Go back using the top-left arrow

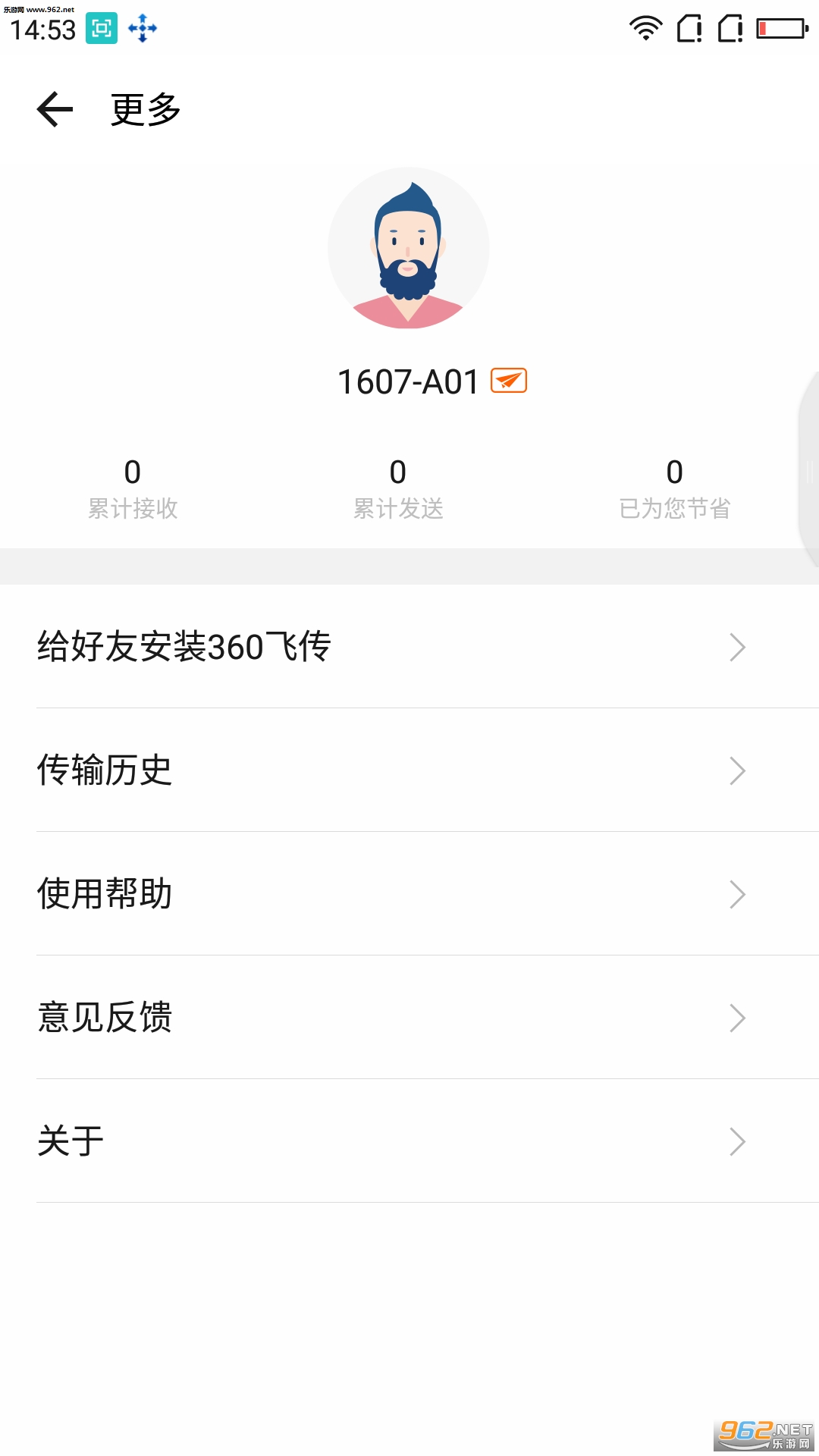pyautogui.click(x=55, y=109)
